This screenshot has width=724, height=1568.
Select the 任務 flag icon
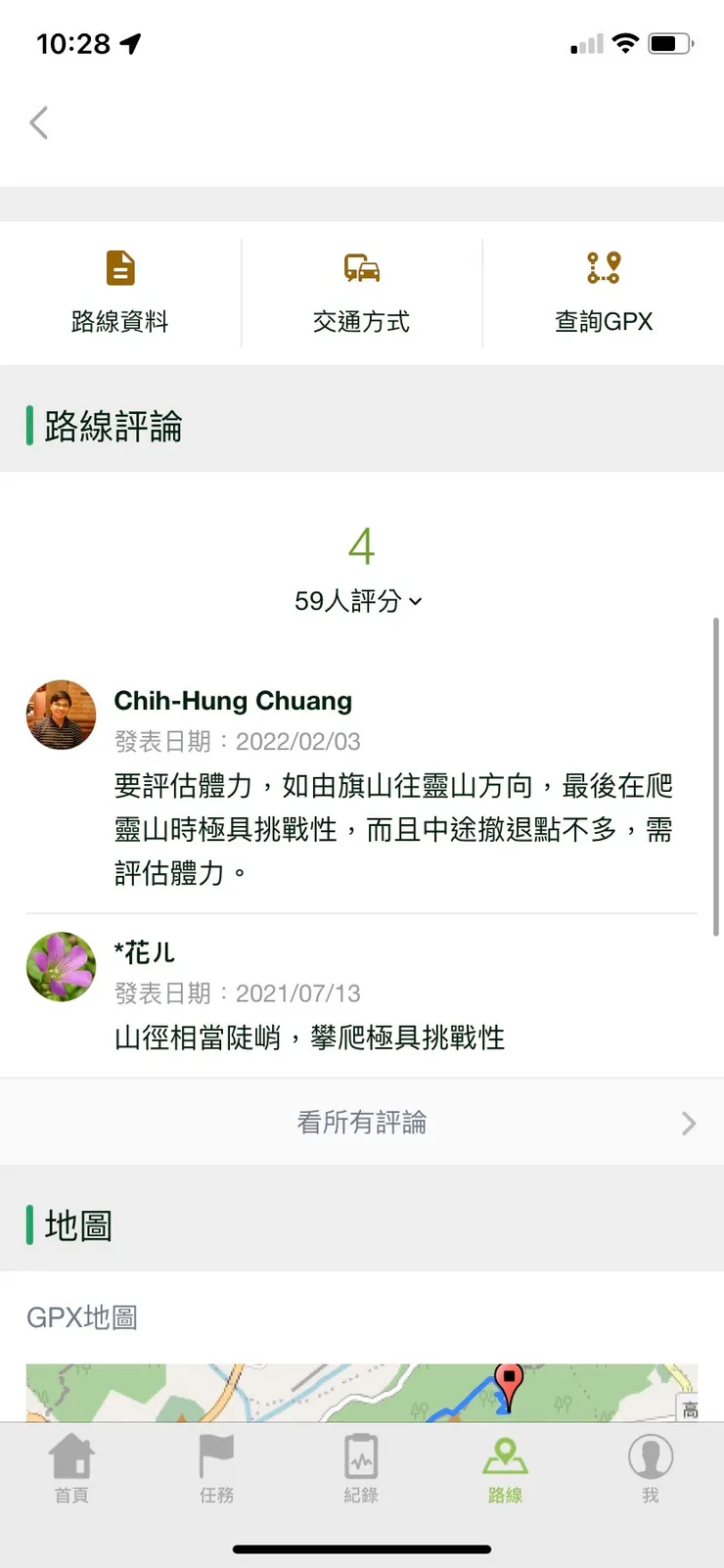coord(216,1457)
